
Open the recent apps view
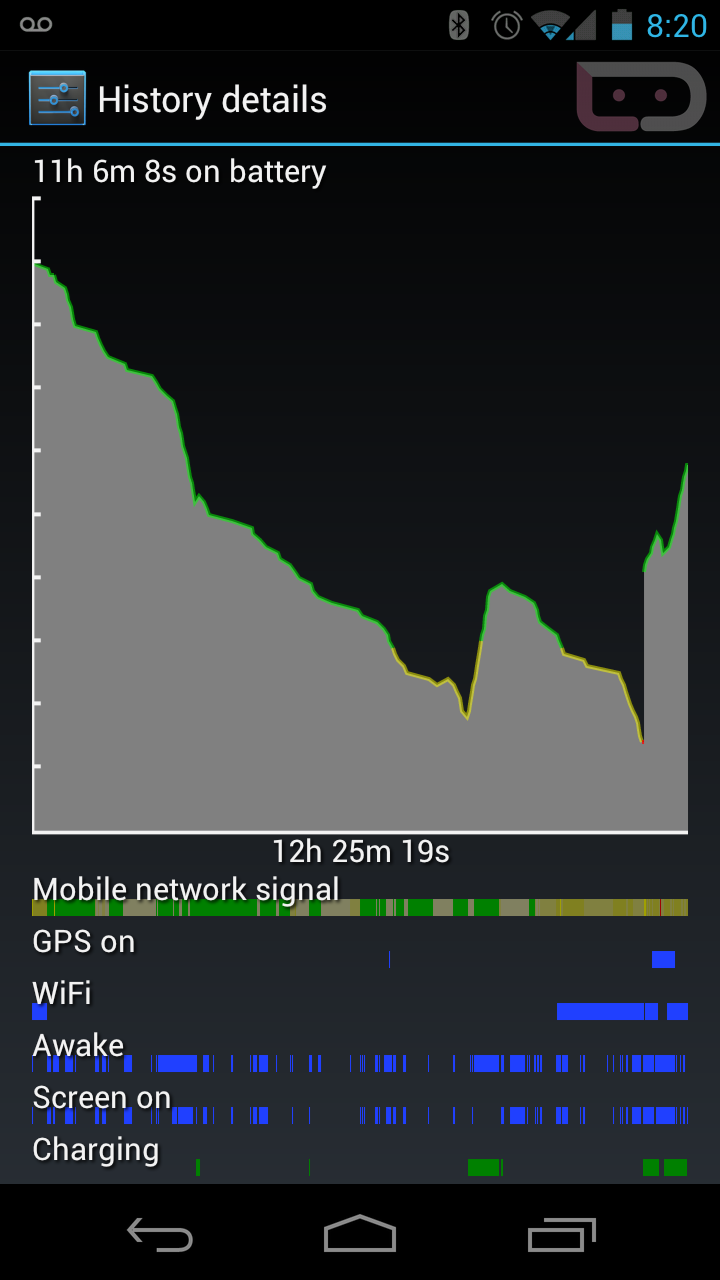point(561,1235)
